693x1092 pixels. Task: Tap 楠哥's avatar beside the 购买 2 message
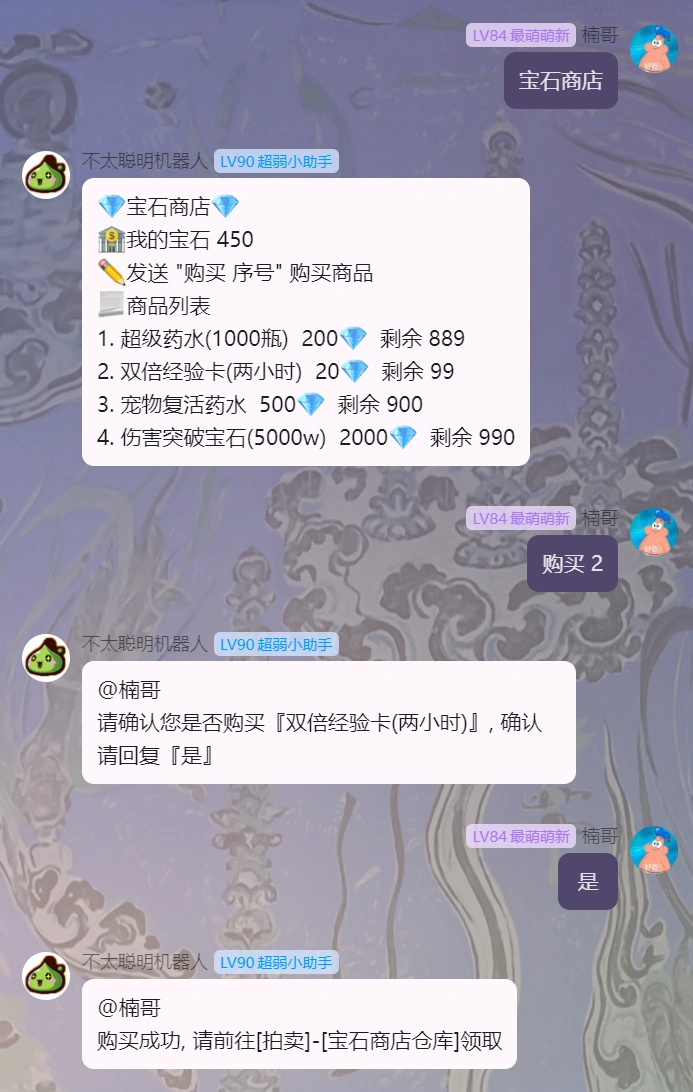pos(654,532)
